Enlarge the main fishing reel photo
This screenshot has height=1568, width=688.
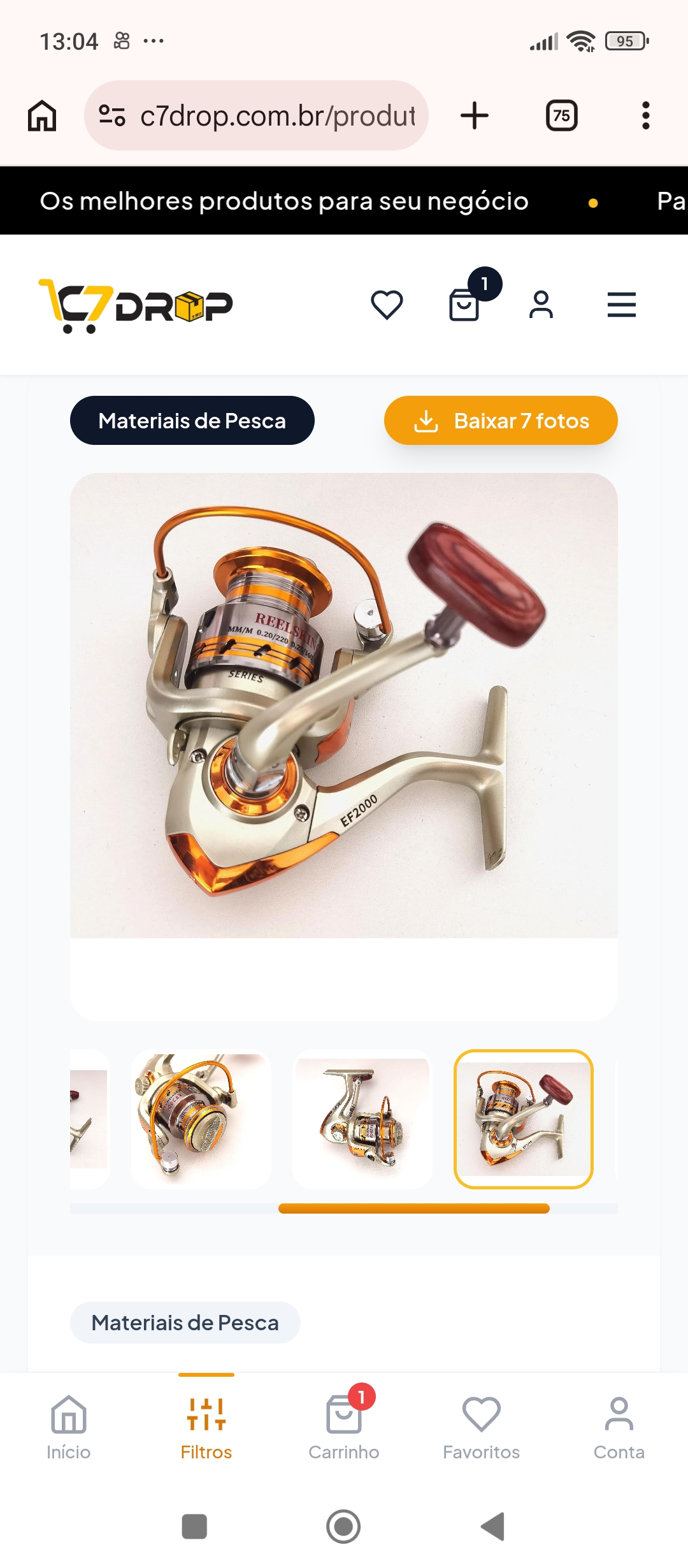tap(344, 705)
